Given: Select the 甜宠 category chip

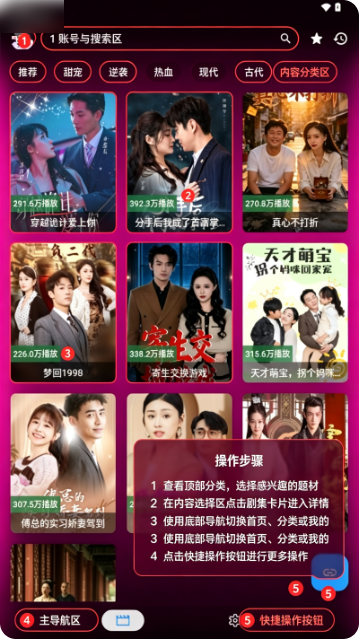Looking at the screenshot, I should (x=73, y=72).
